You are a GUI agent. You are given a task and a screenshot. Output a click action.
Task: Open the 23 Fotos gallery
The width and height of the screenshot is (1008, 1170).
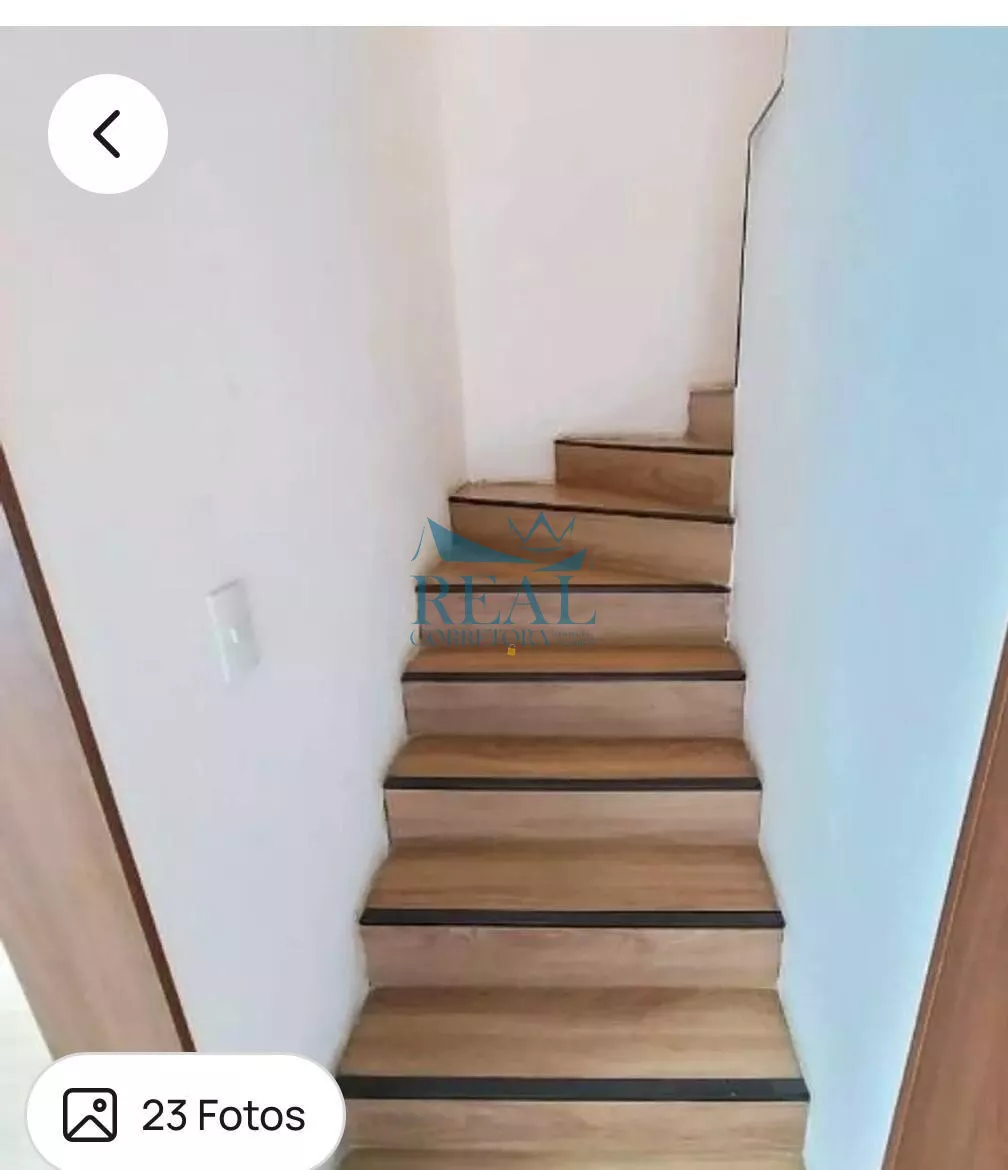pyautogui.click(x=186, y=1114)
